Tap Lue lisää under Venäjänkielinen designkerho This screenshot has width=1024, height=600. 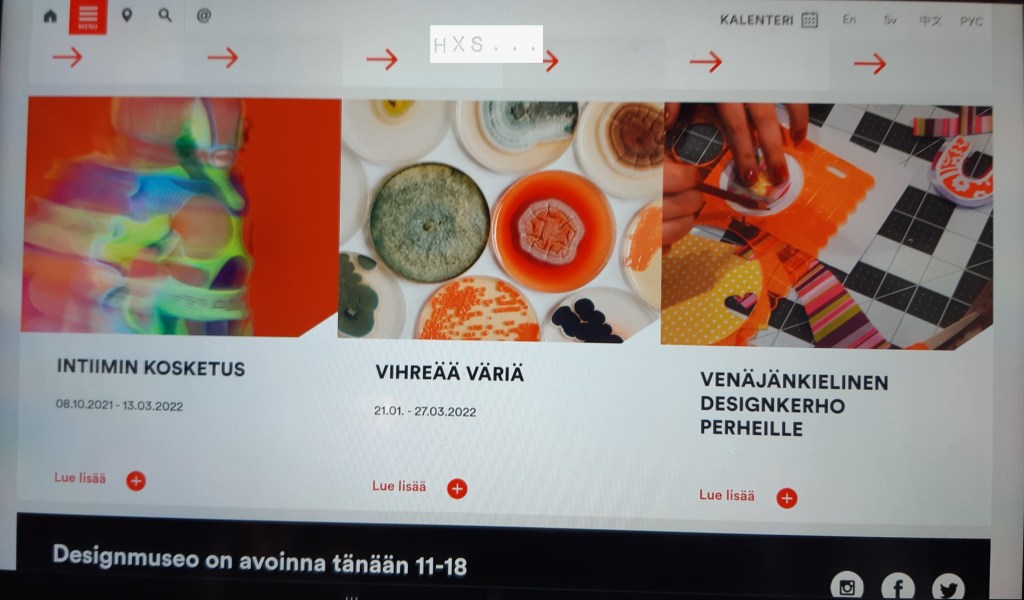click(746, 496)
